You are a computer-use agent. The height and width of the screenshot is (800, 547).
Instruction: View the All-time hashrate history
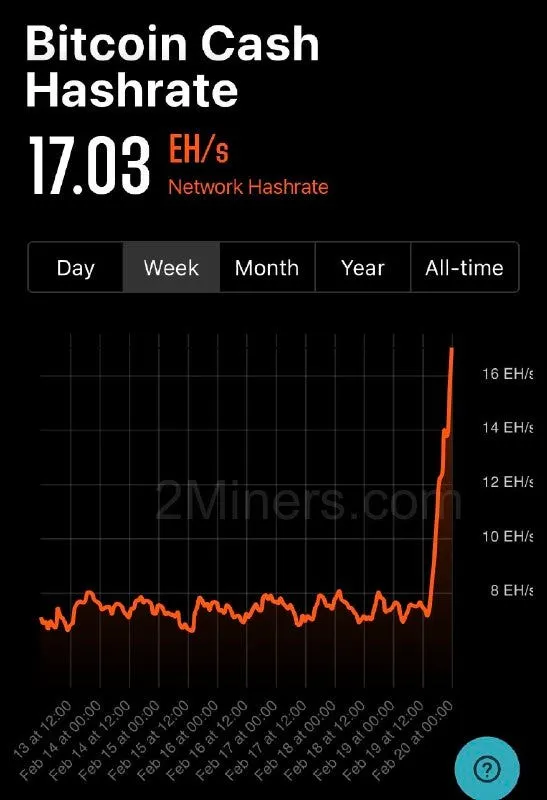(x=464, y=267)
